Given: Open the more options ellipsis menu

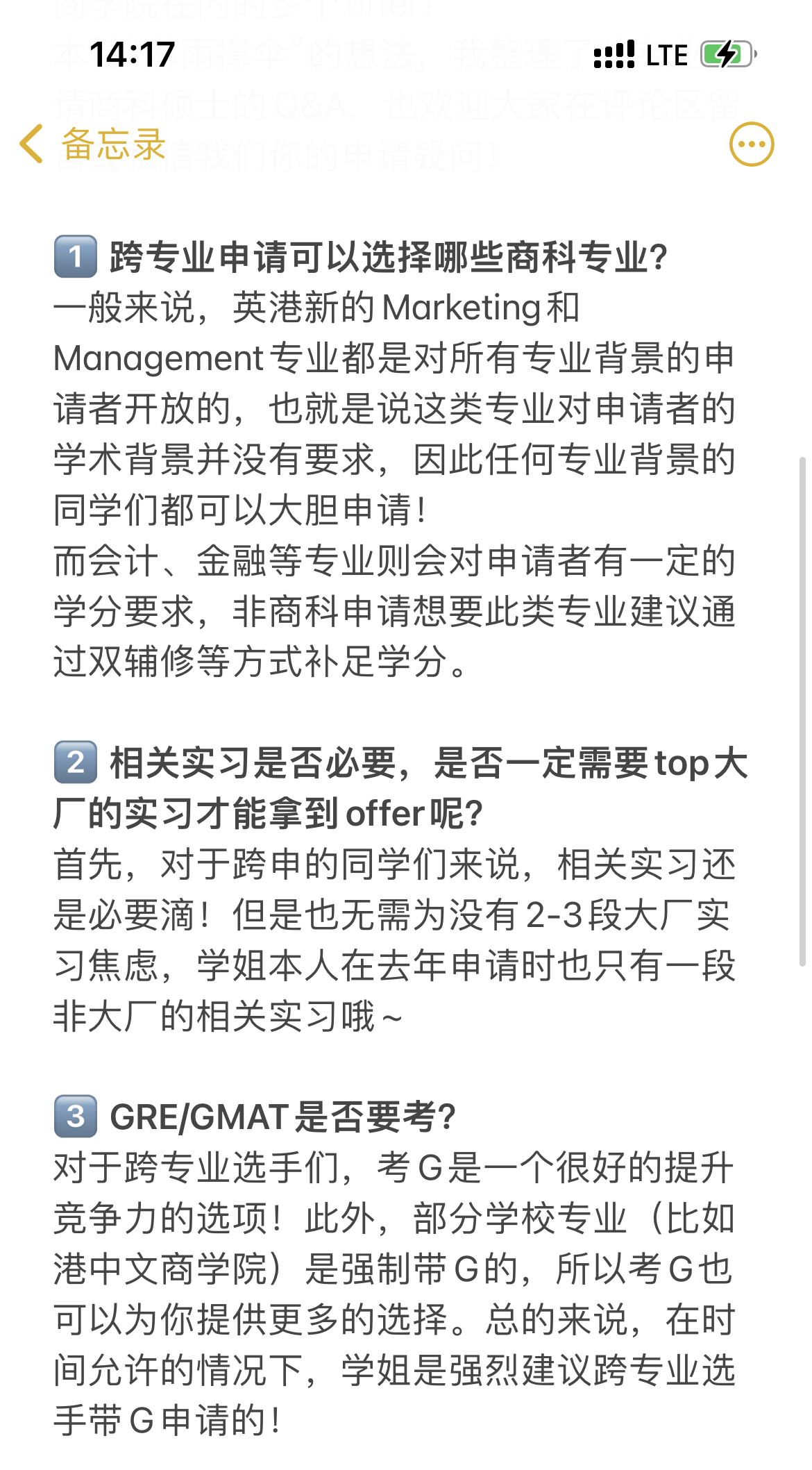Looking at the screenshot, I should click(x=751, y=144).
